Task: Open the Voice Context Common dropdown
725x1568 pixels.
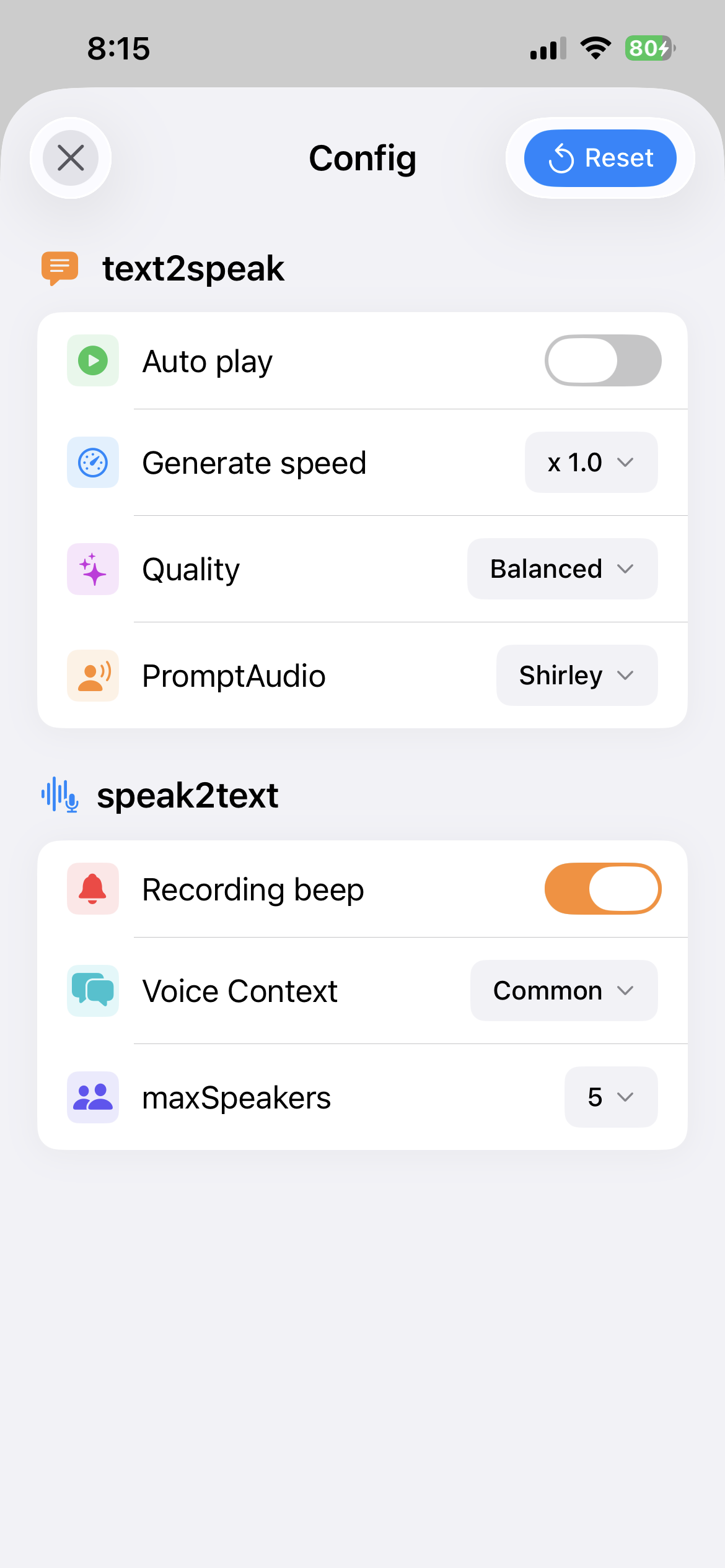Action: pyautogui.click(x=563, y=990)
